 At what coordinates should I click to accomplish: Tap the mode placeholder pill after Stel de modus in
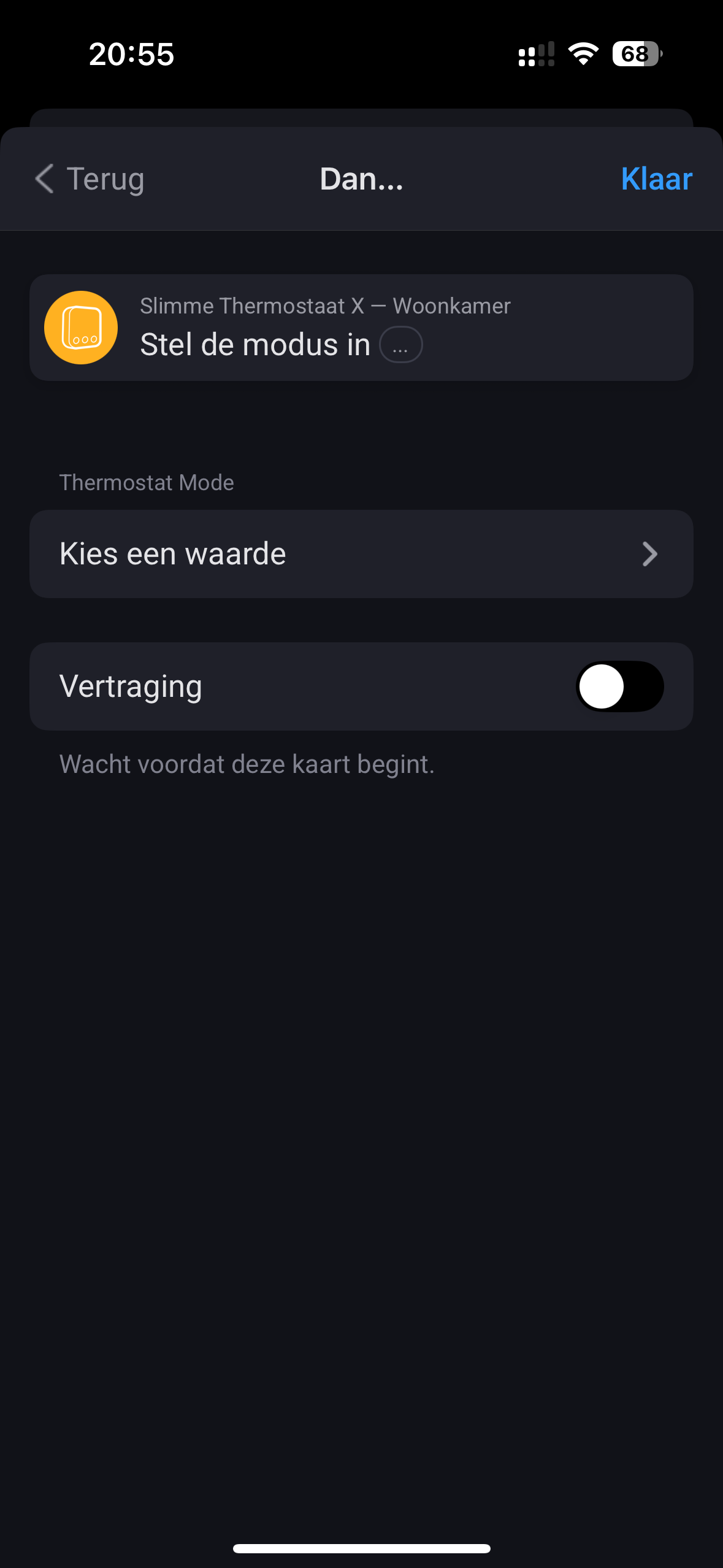[400, 345]
